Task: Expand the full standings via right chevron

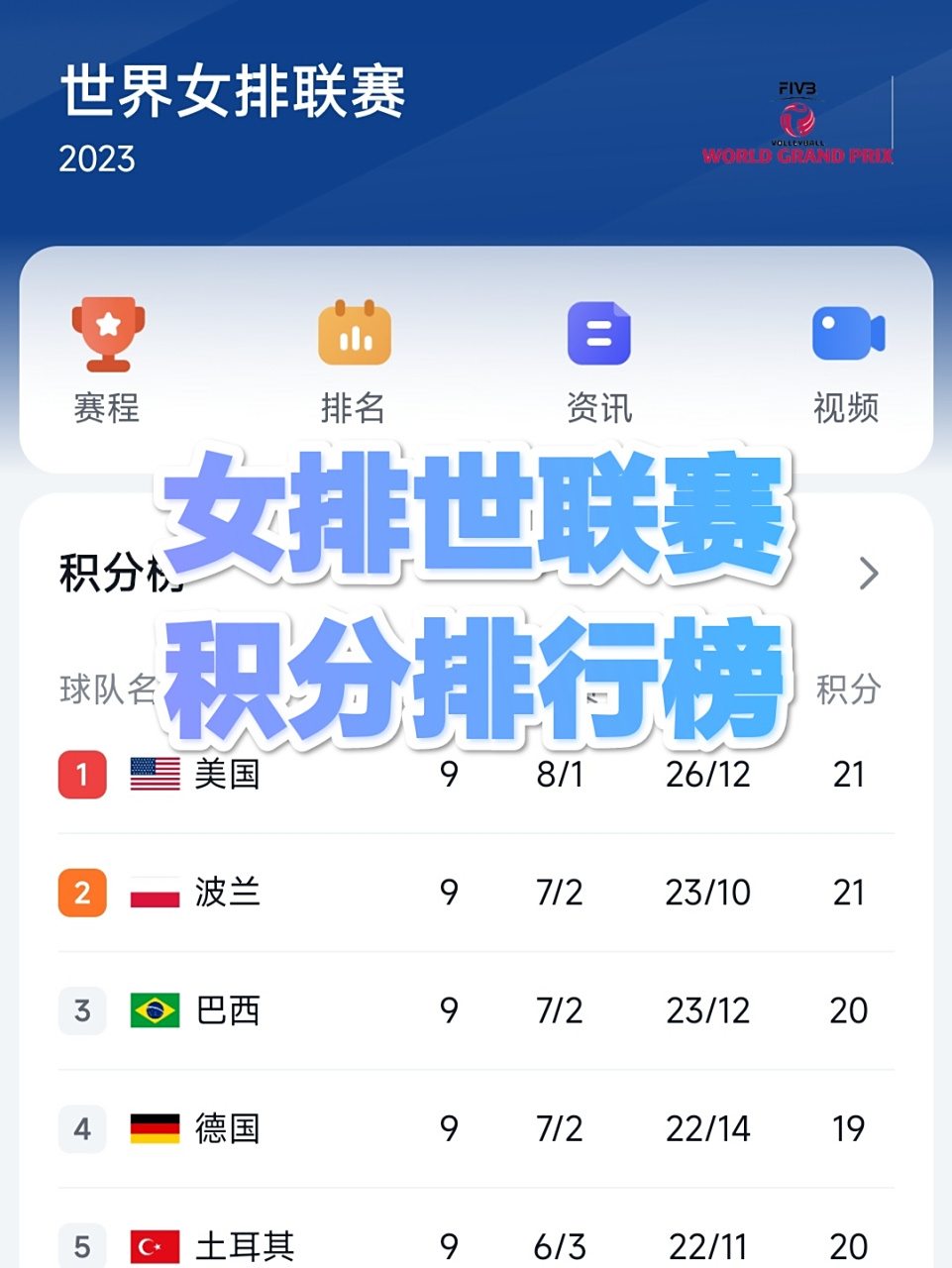Action: 868,574
